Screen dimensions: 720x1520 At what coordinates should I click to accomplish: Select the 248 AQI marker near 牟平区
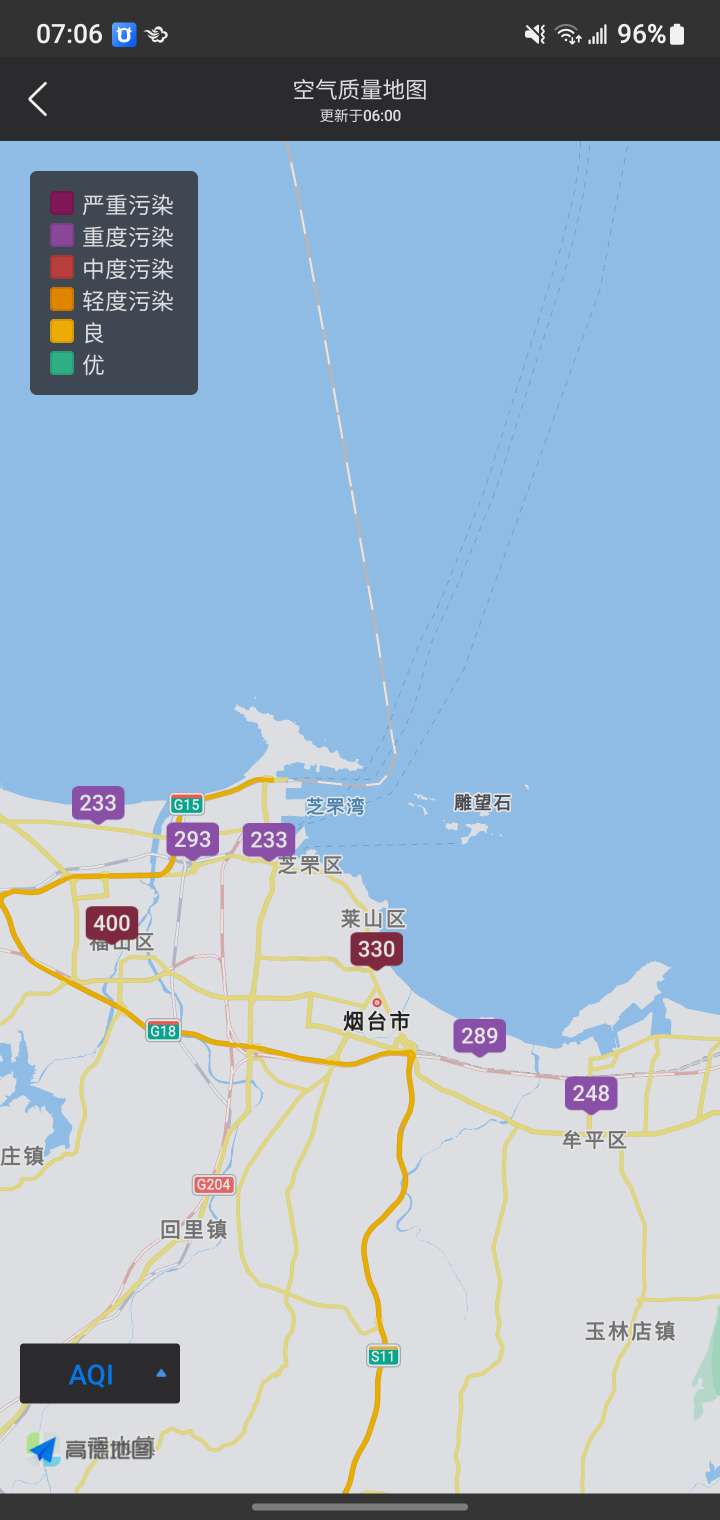click(591, 1094)
